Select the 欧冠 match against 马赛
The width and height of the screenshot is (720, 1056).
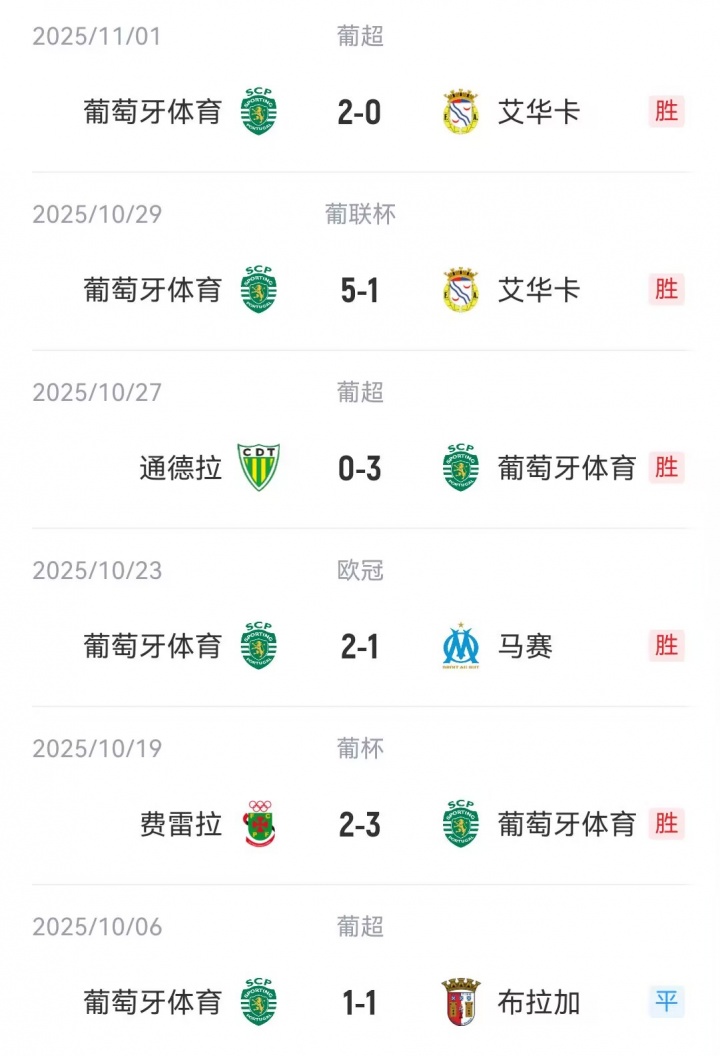click(x=360, y=646)
